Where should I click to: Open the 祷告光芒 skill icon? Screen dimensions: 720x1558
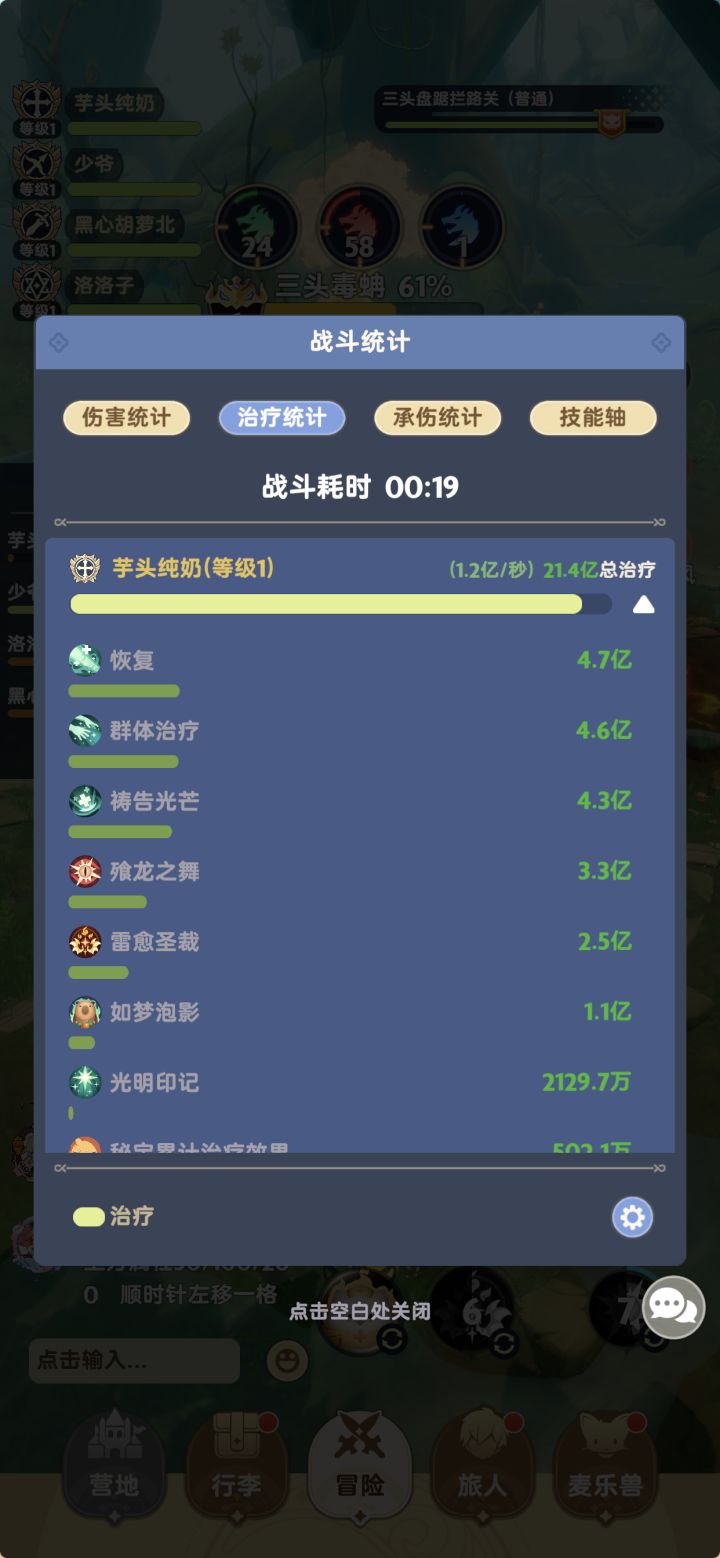tap(84, 801)
